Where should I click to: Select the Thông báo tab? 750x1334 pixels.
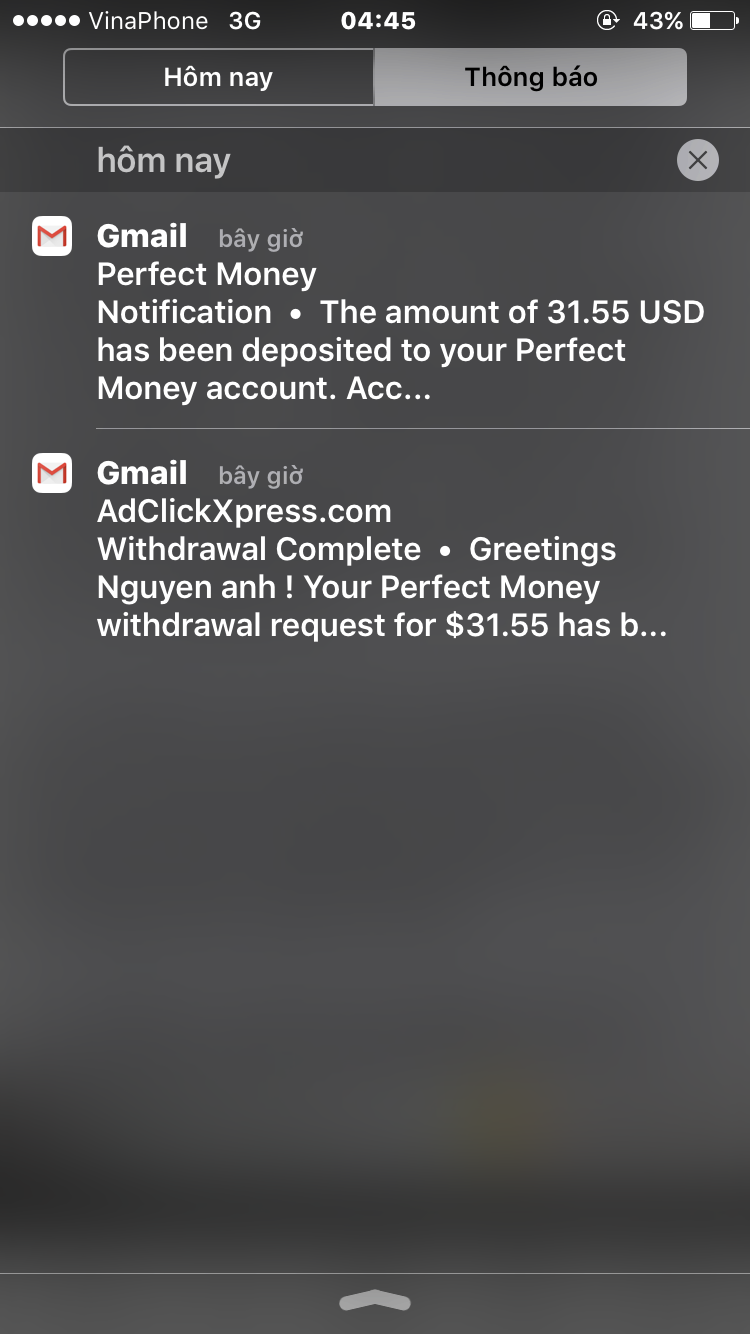coord(530,77)
